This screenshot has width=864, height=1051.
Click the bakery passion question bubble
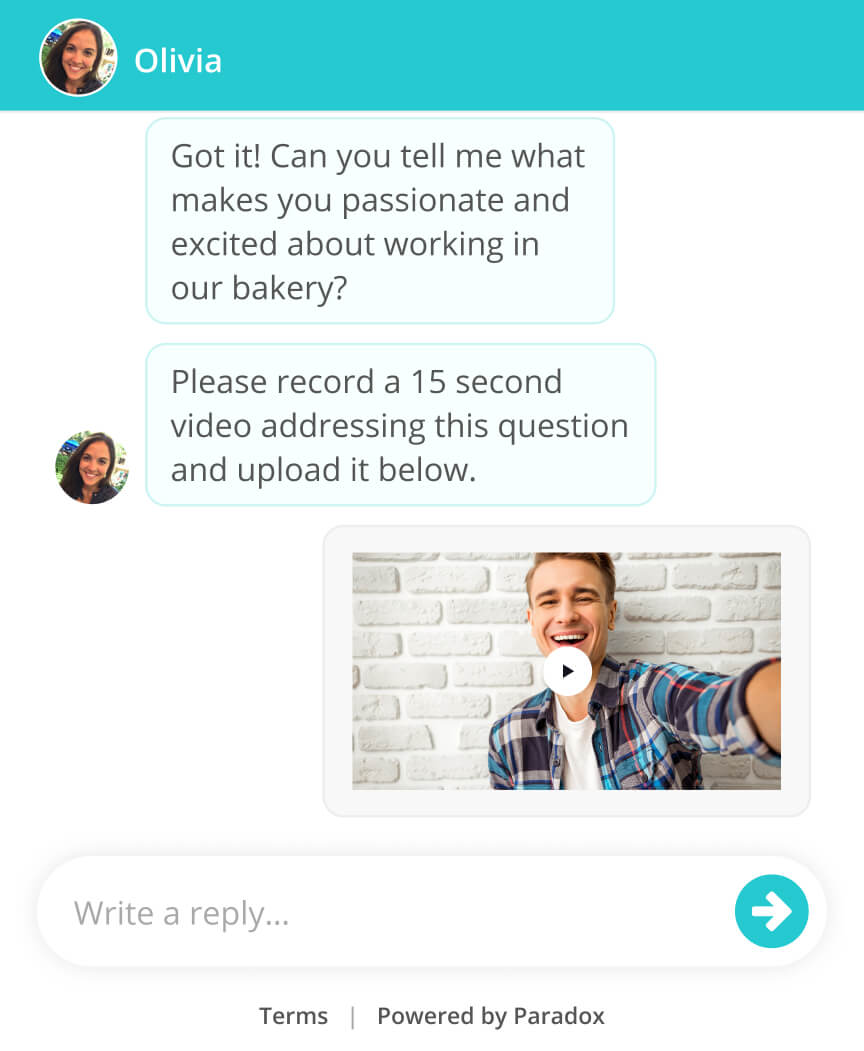pyautogui.click(x=378, y=222)
